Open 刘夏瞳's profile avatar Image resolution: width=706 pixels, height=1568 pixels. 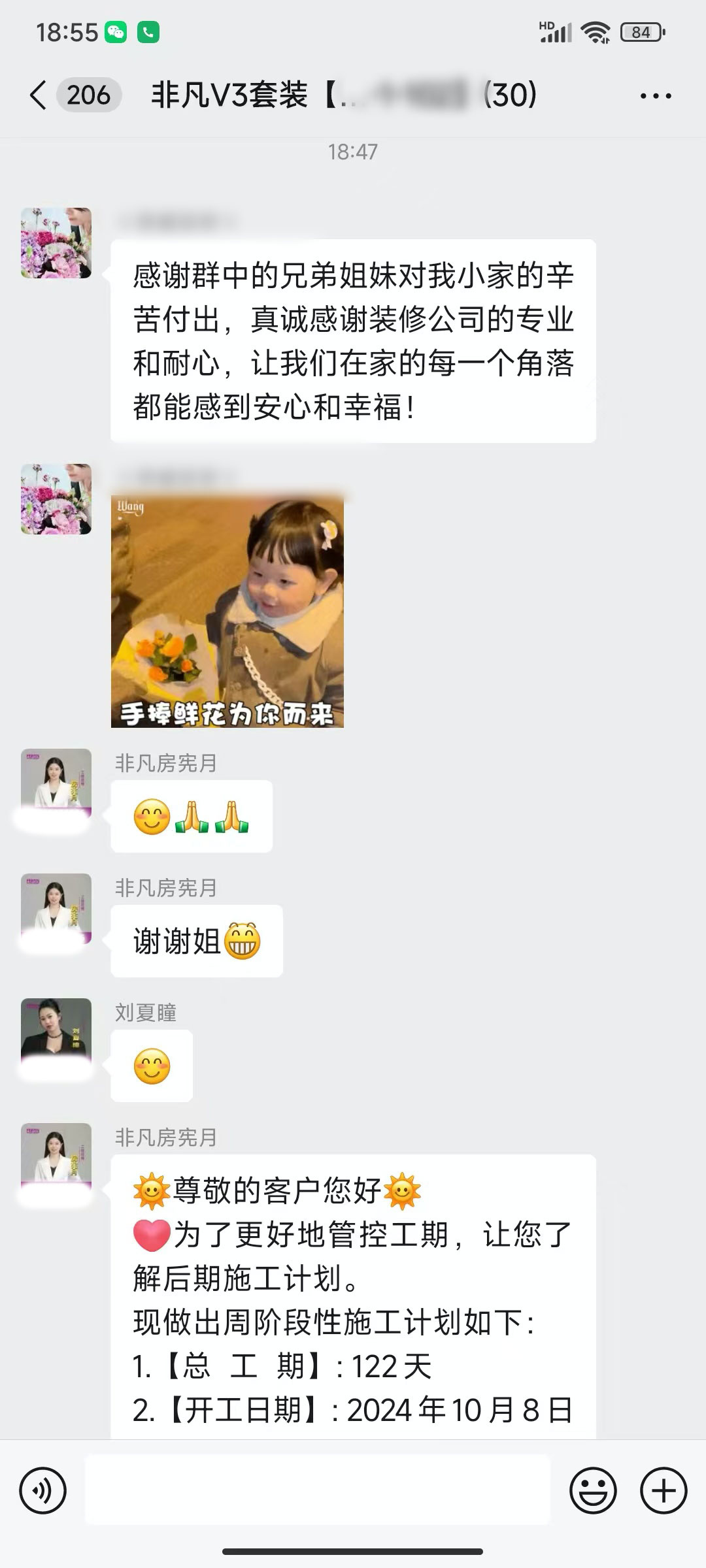56,1033
